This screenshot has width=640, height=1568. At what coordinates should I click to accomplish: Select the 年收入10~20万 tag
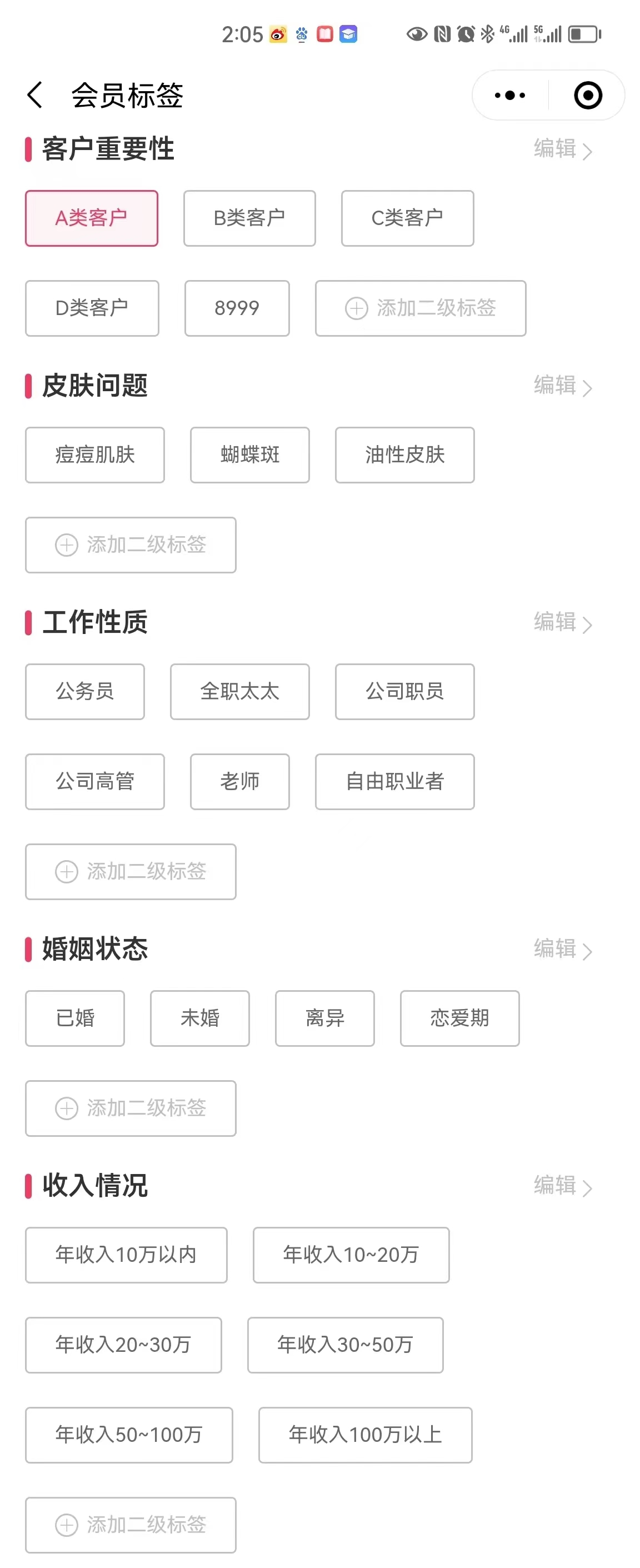click(351, 1255)
